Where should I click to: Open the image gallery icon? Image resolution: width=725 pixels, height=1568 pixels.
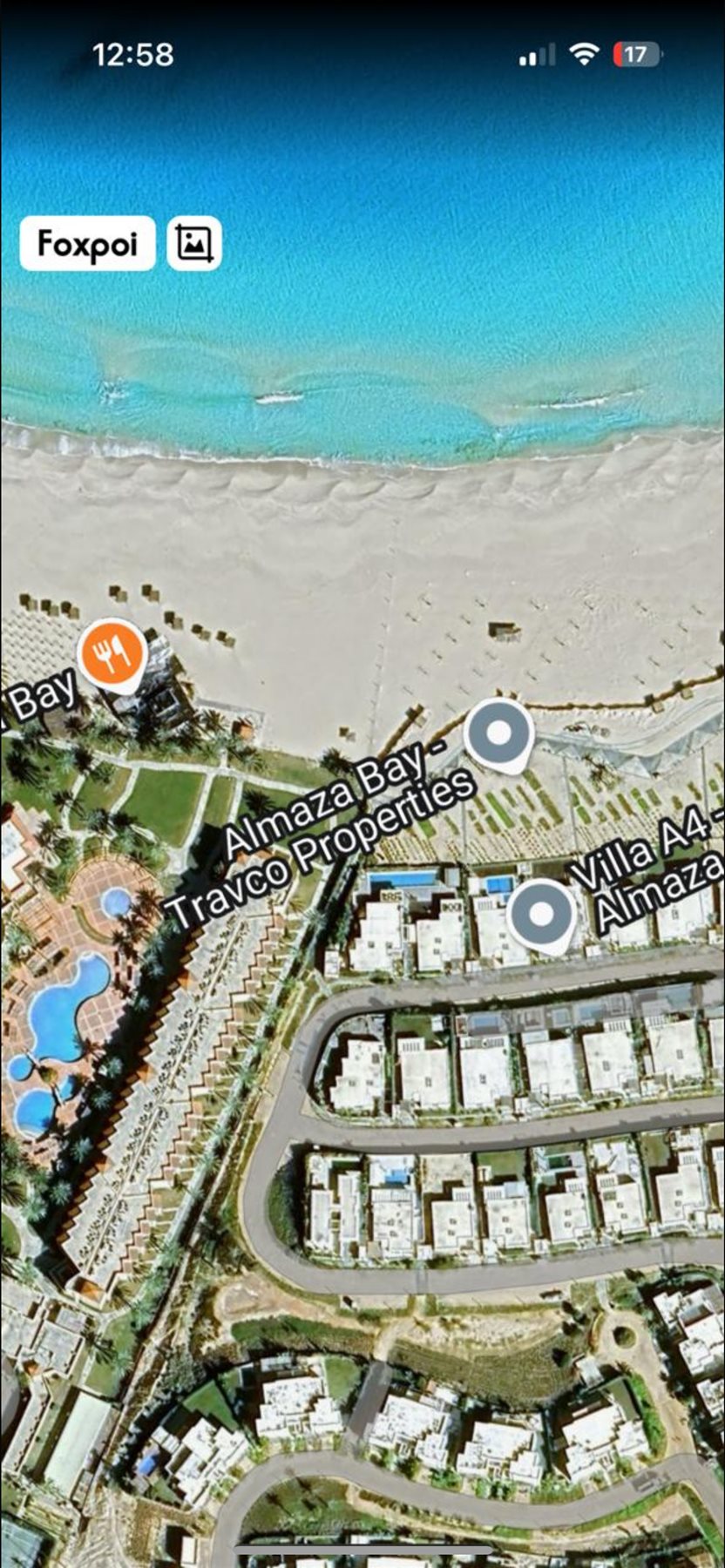point(194,243)
